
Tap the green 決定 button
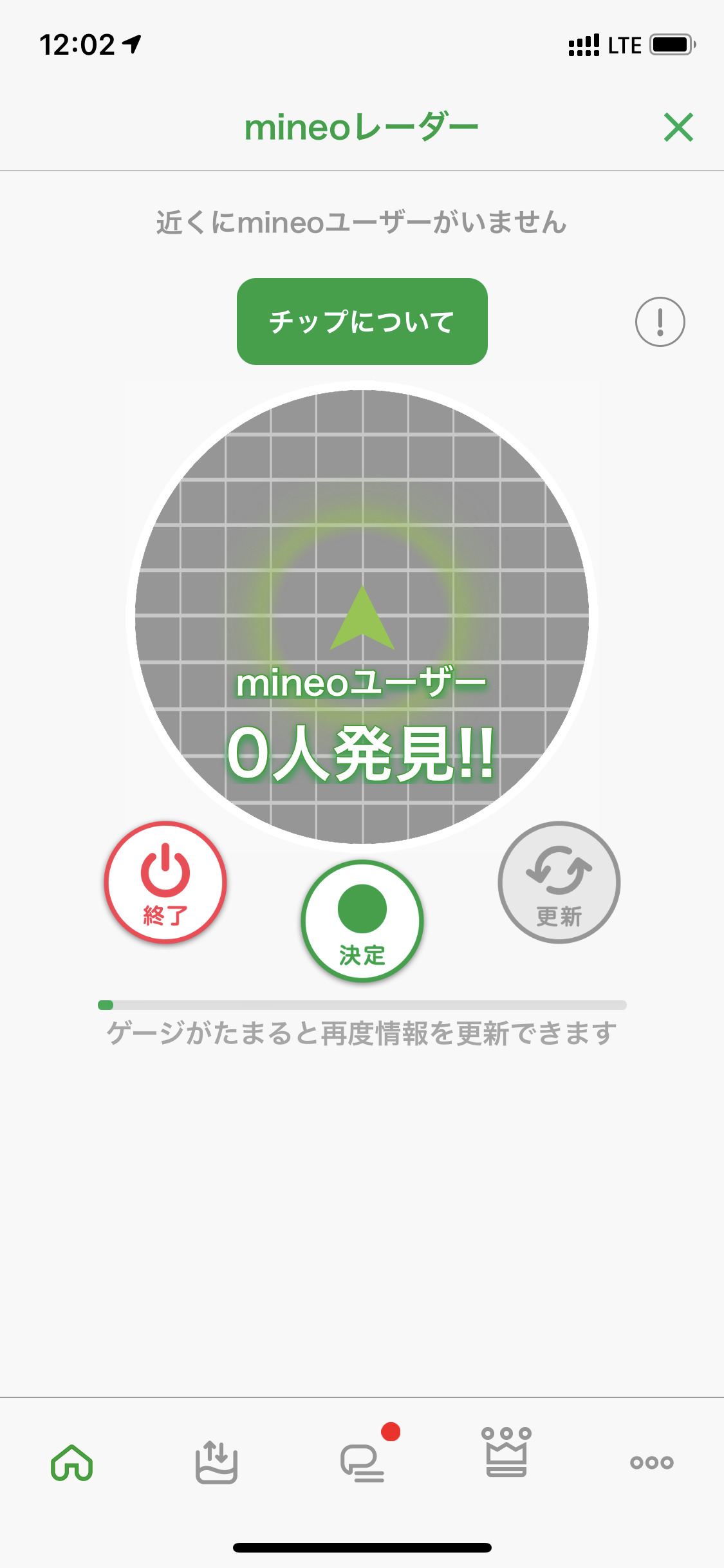pos(362,920)
